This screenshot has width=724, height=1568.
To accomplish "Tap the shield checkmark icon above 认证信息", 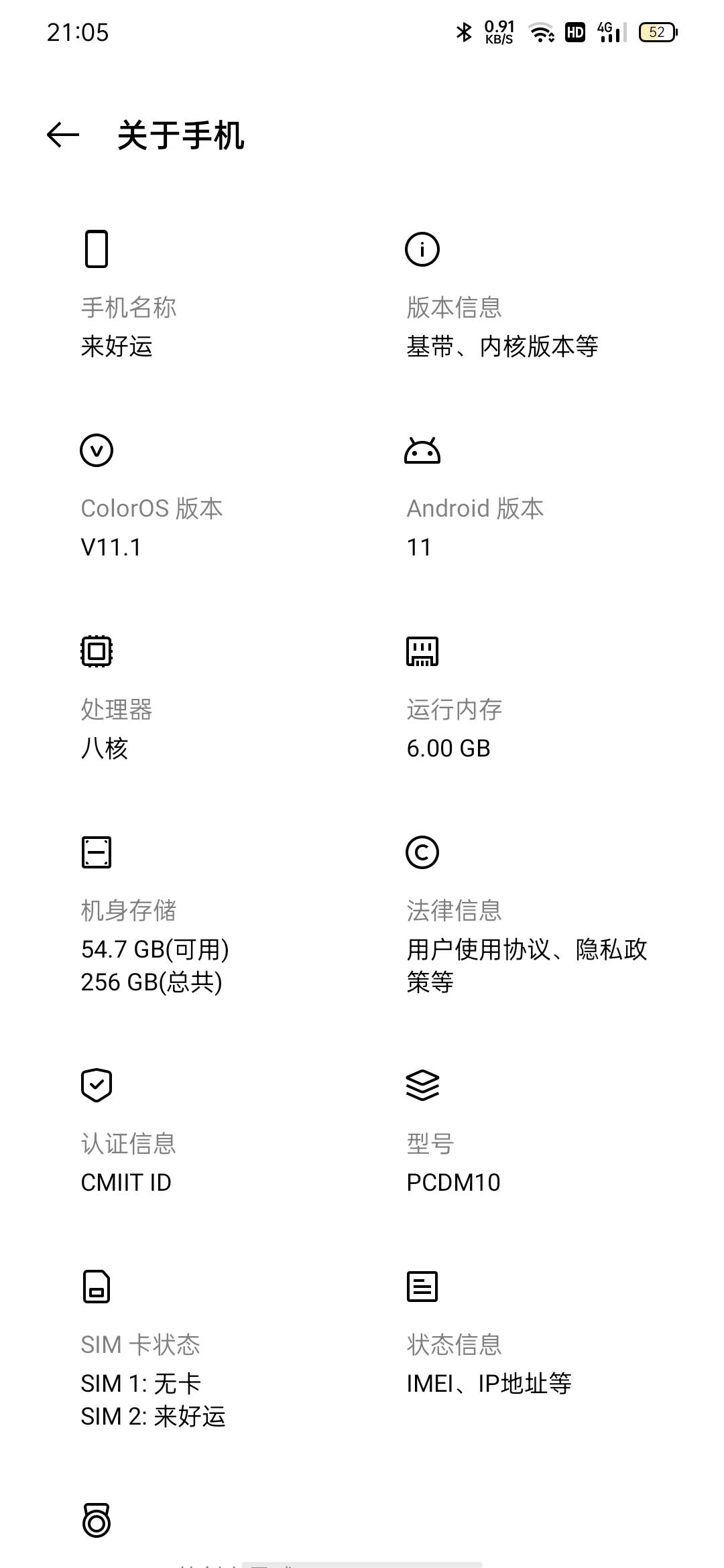I will tap(96, 1086).
